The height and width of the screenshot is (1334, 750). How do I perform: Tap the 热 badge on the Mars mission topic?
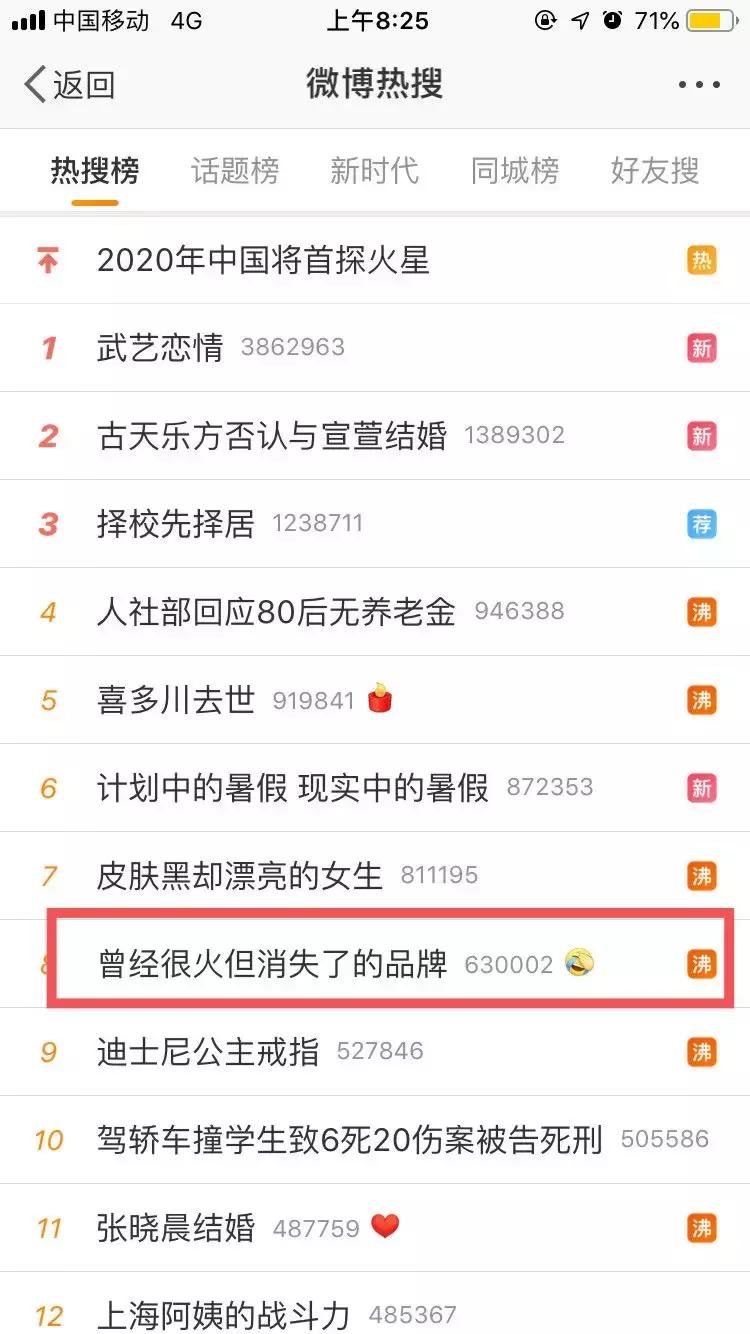(701, 259)
